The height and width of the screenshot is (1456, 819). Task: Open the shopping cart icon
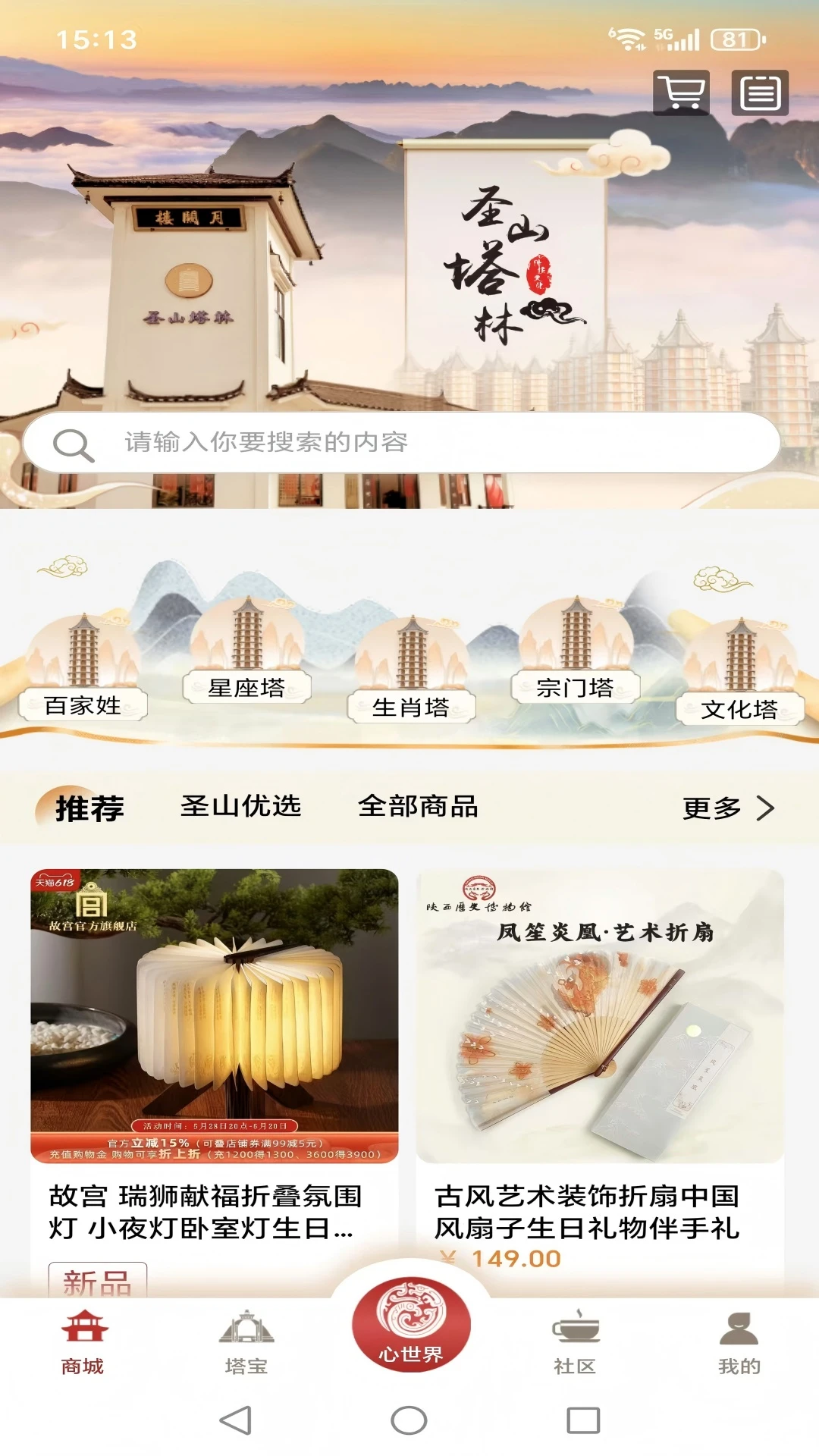(x=680, y=93)
